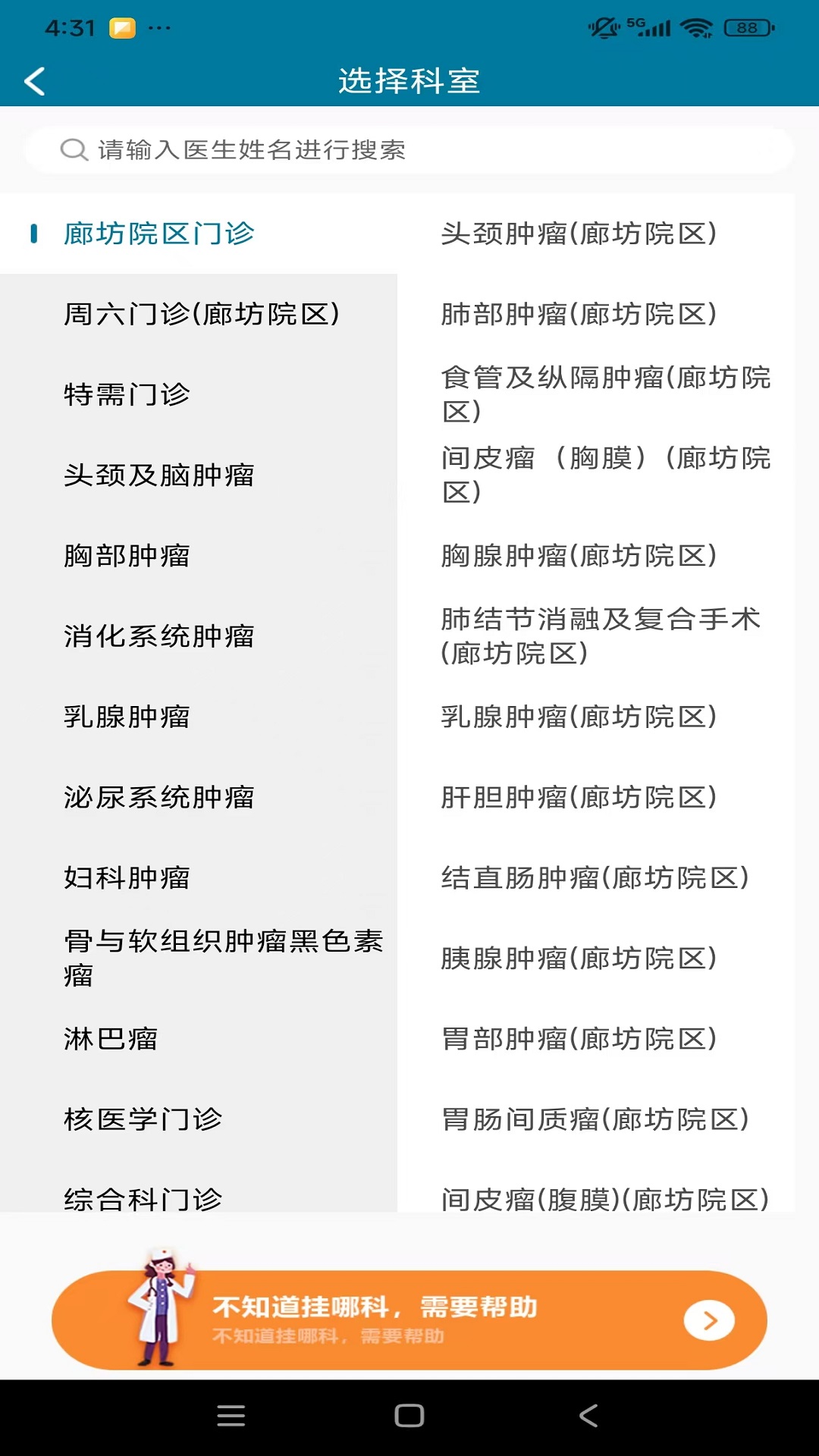Switch to 乳腺肿瘤 in left list
The image size is (819, 1456).
click(x=127, y=717)
